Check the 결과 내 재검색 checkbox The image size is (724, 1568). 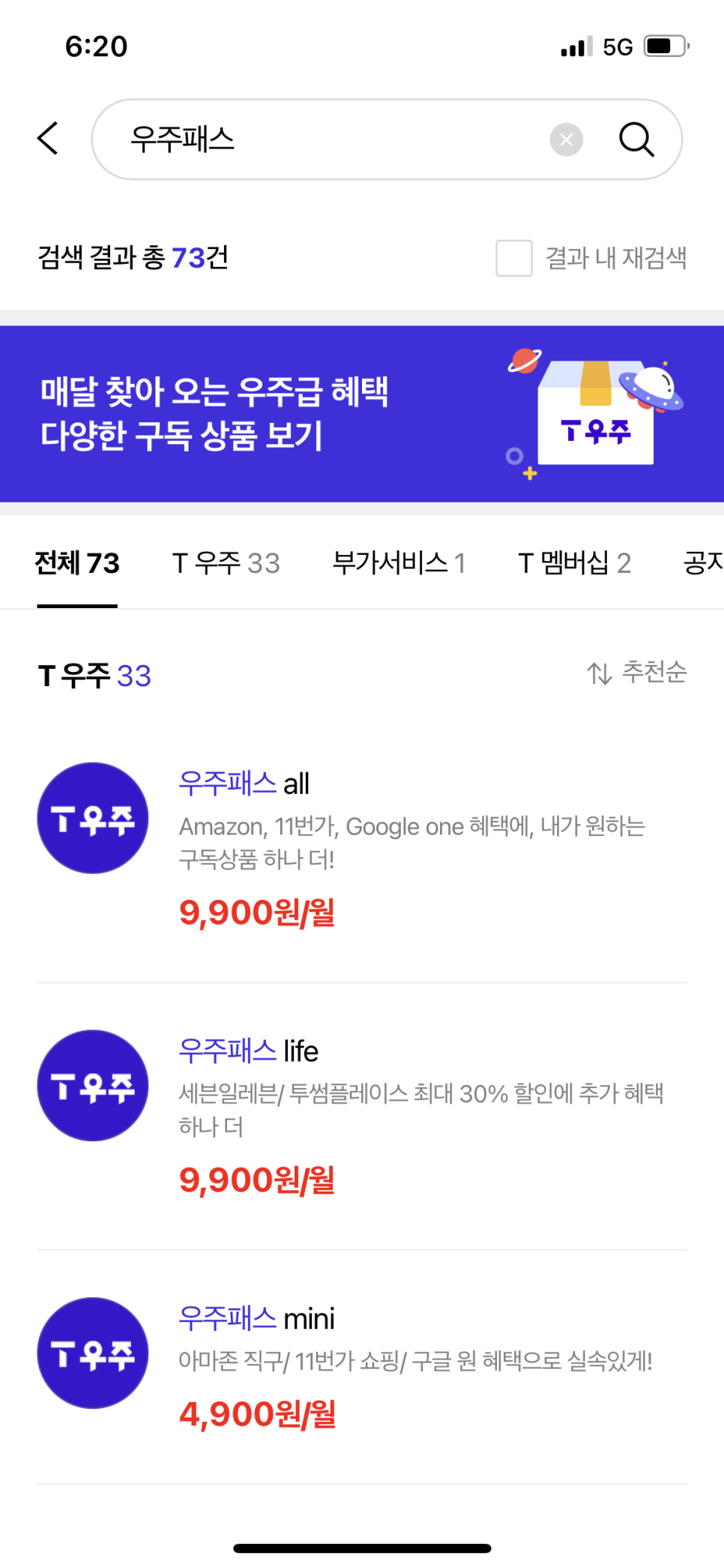coord(514,258)
